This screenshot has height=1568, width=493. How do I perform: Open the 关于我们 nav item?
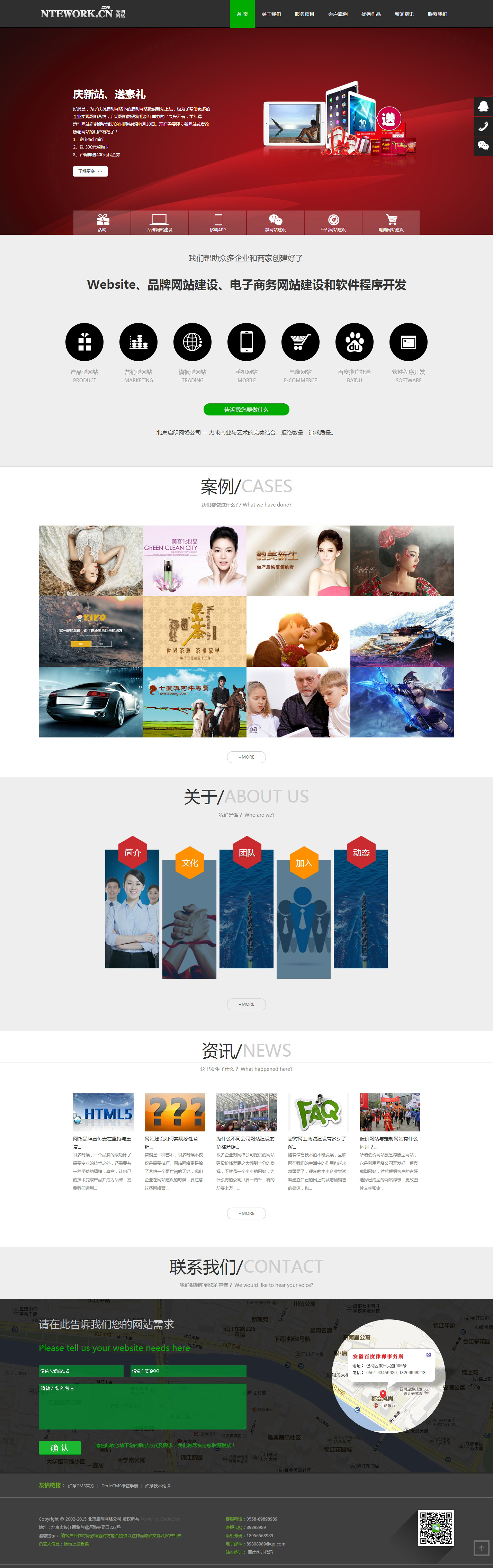tap(271, 14)
